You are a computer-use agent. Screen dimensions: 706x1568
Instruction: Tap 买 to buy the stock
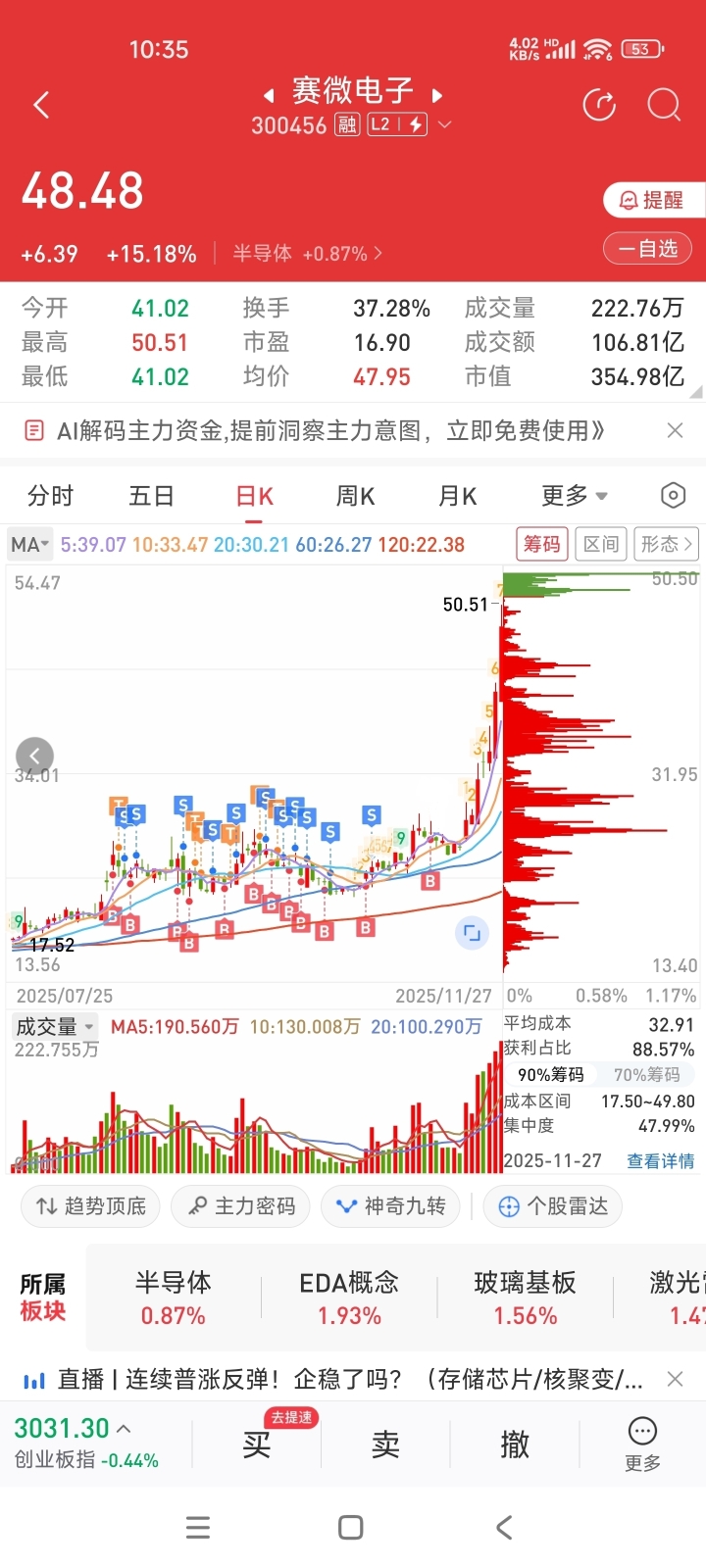pyautogui.click(x=257, y=1444)
